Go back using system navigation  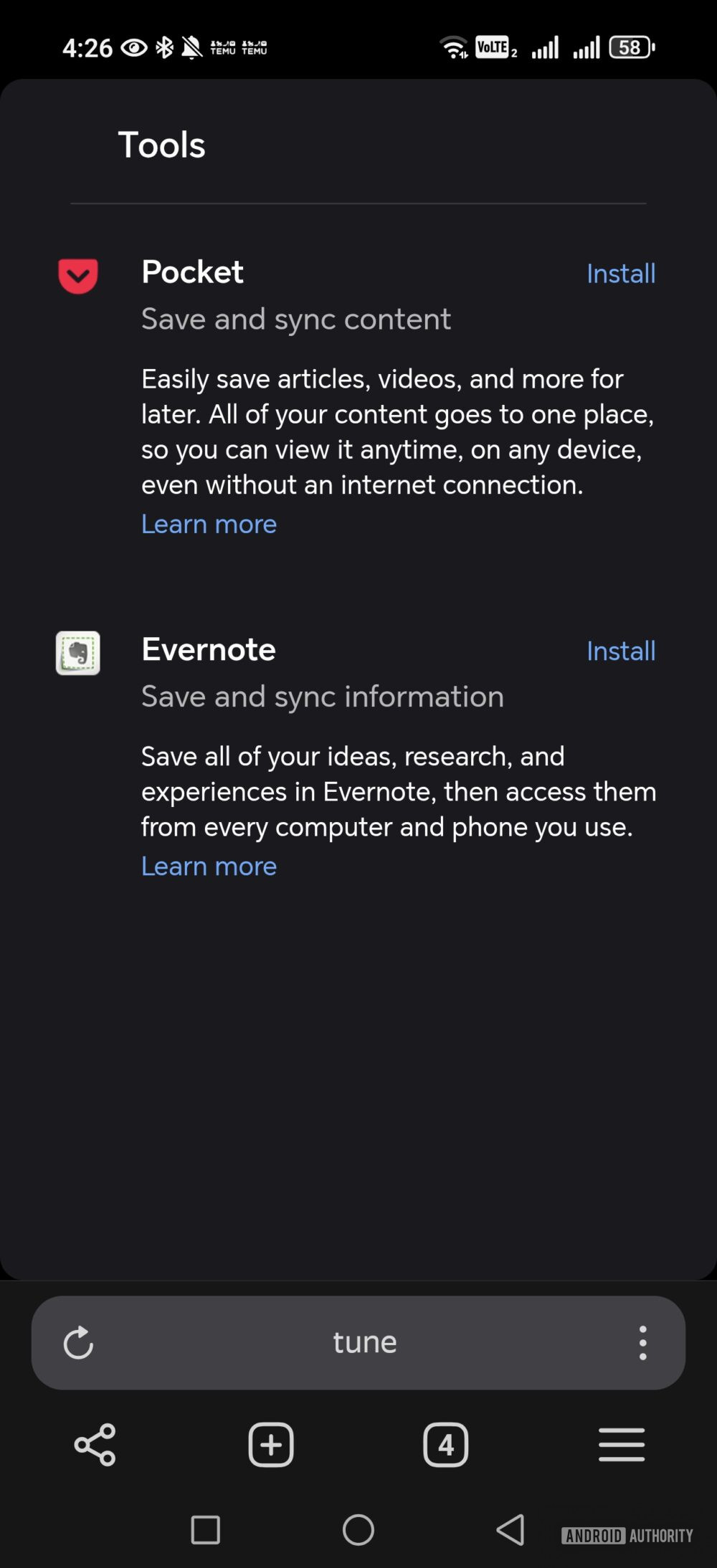pyautogui.click(x=511, y=1530)
